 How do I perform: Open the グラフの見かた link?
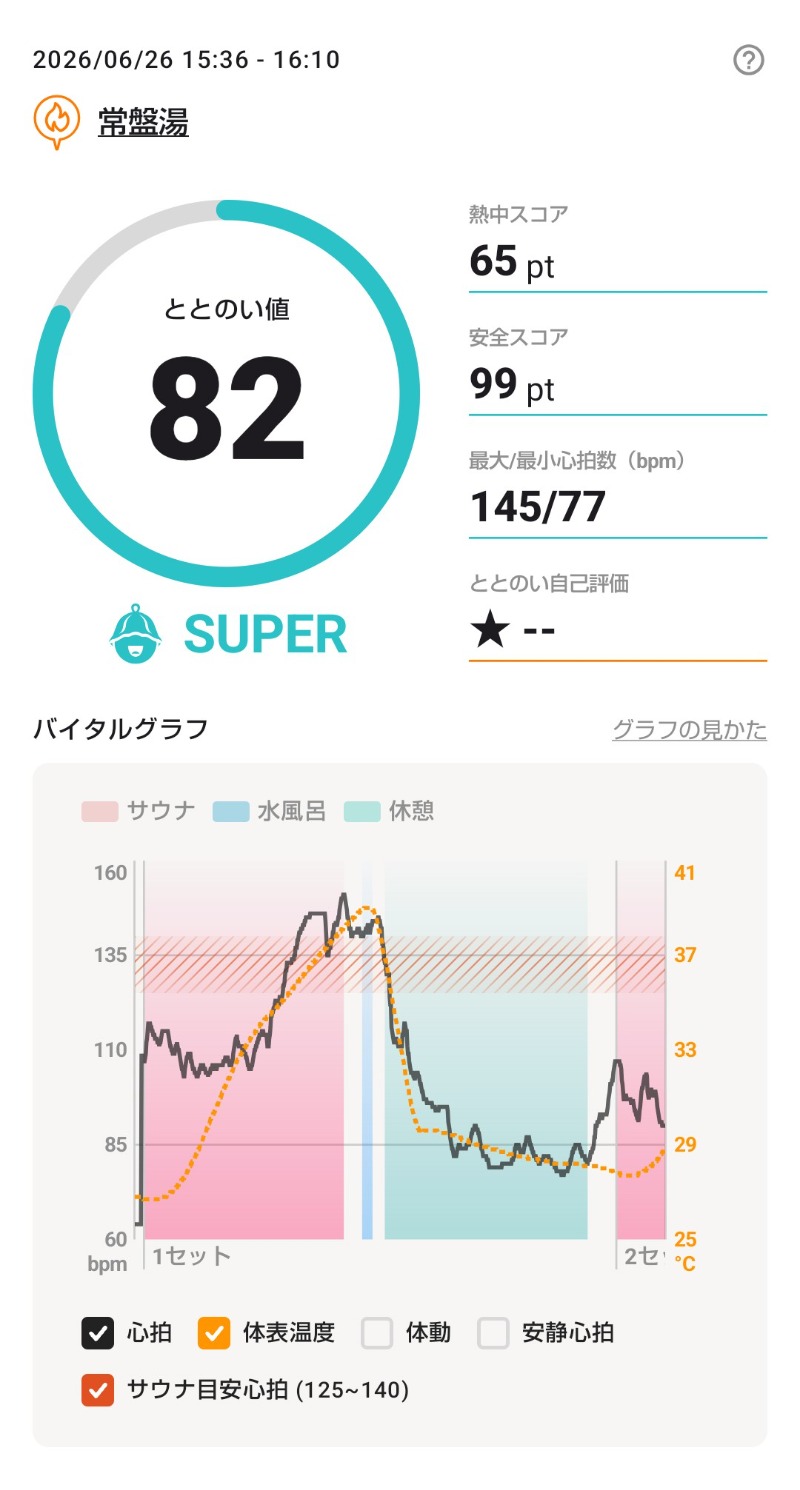click(689, 730)
